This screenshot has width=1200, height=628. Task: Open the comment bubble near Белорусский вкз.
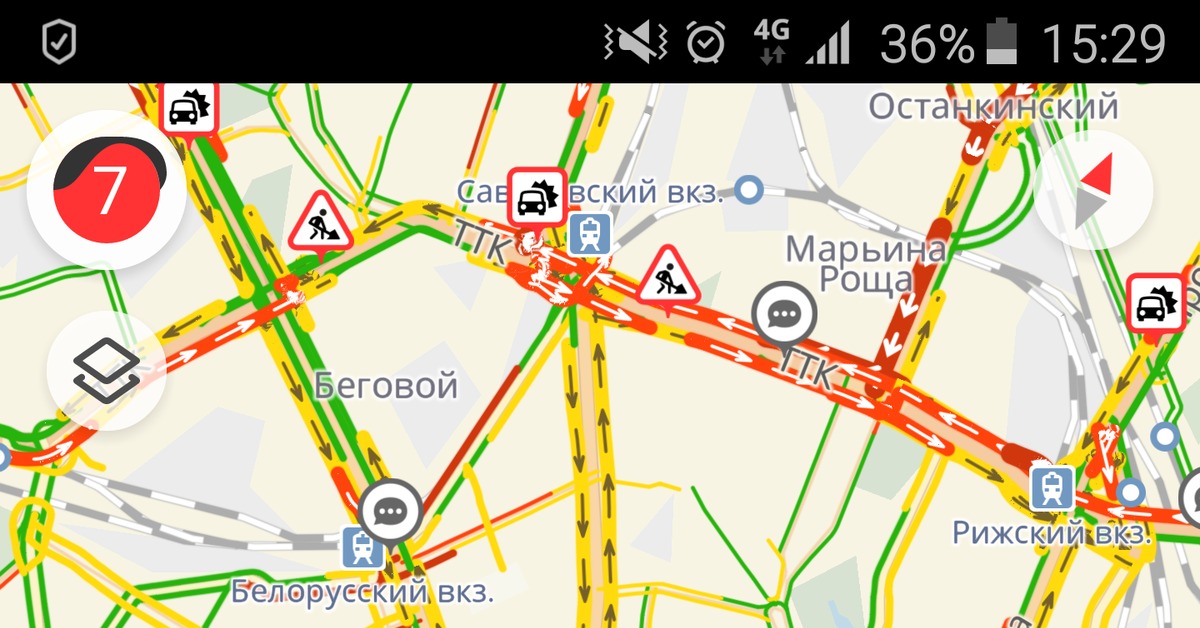(390, 511)
